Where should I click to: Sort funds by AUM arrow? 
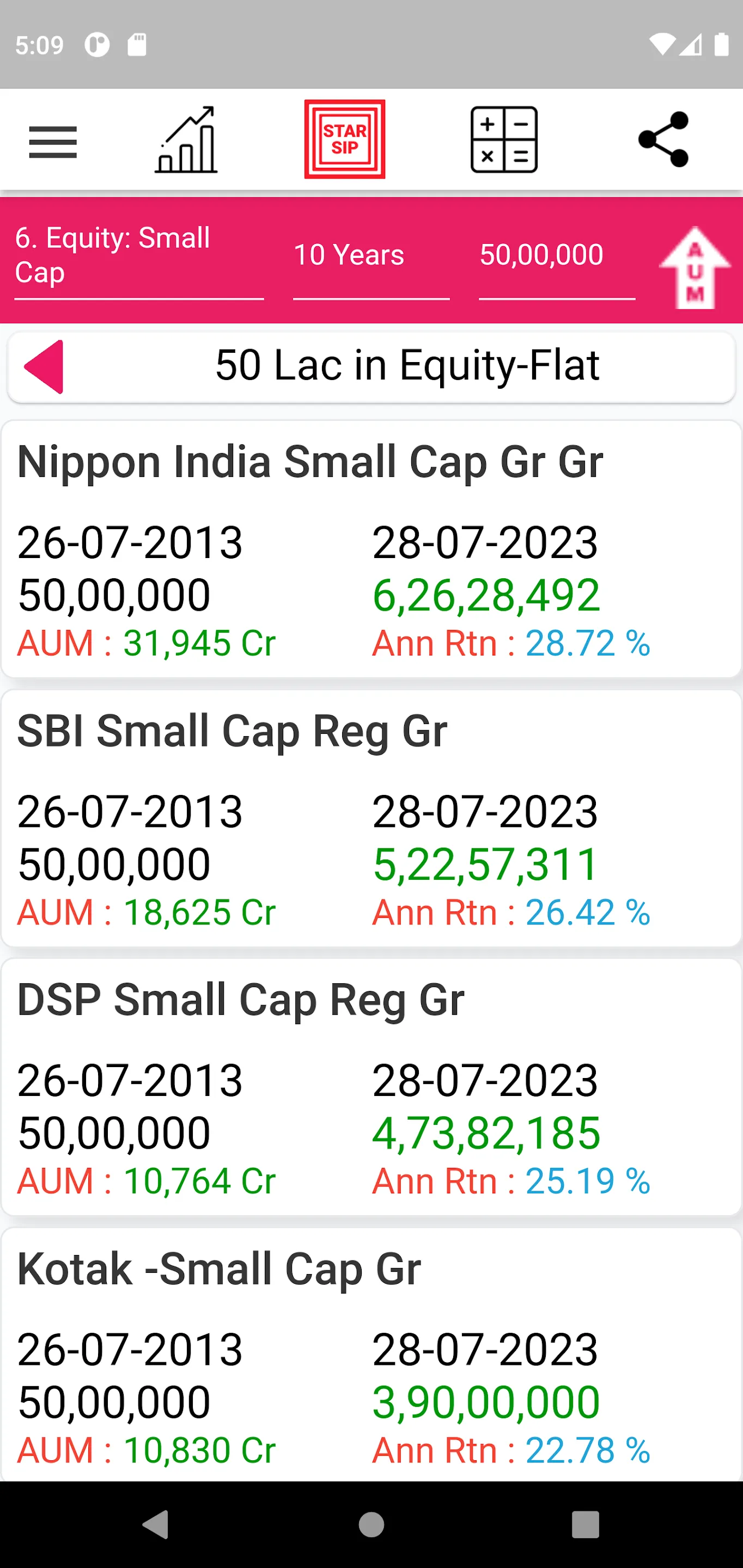click(695, 267)
